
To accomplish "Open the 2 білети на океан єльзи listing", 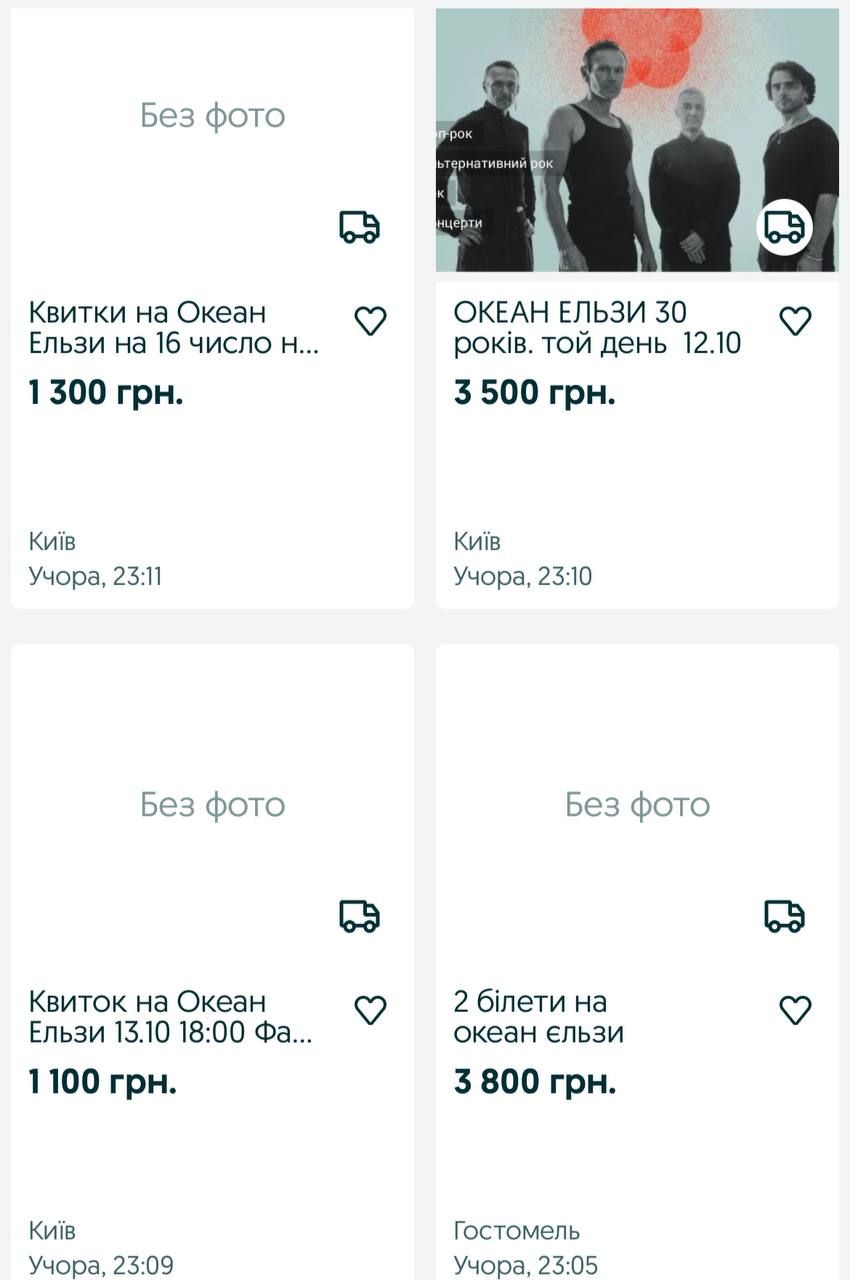I will [x=538, y=1017].
